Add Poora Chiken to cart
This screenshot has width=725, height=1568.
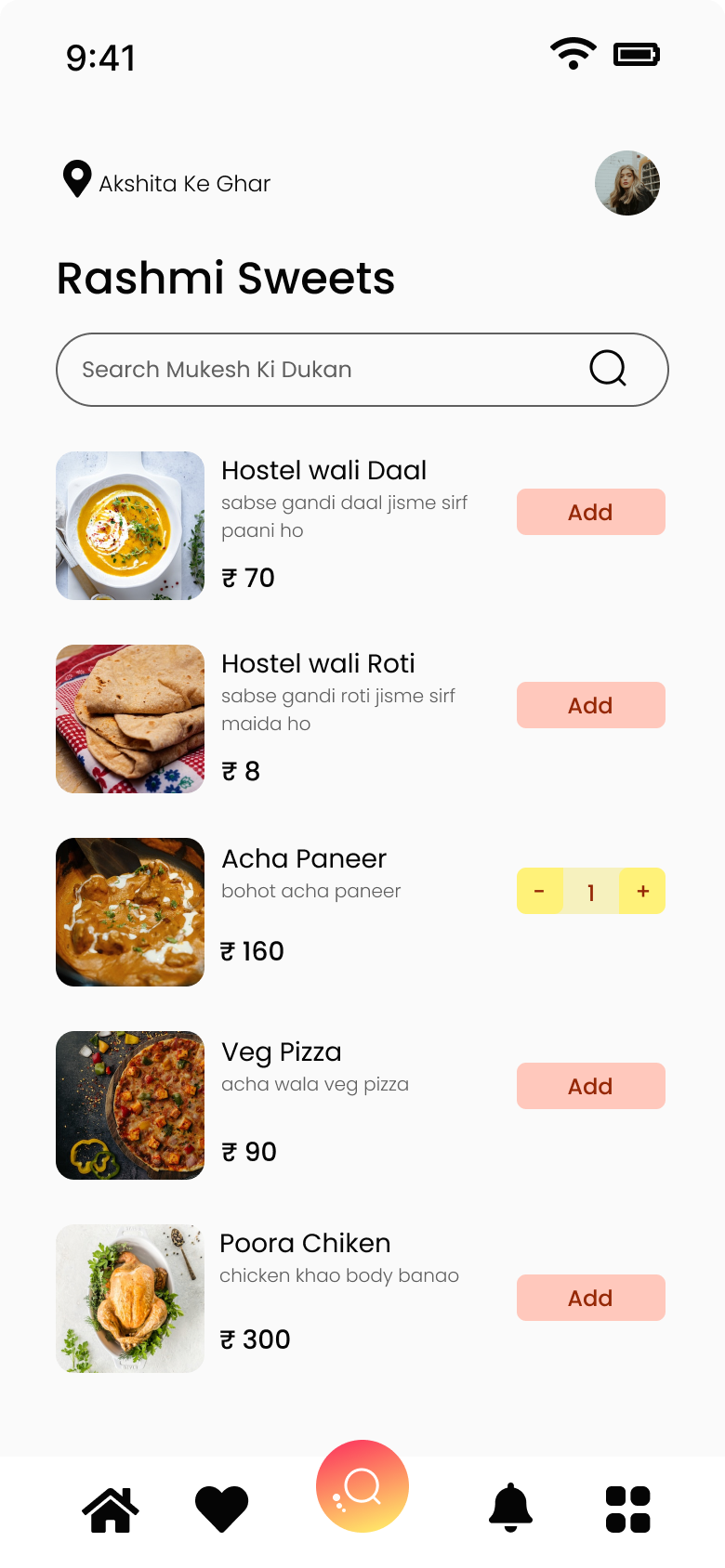click(590, 1298)
